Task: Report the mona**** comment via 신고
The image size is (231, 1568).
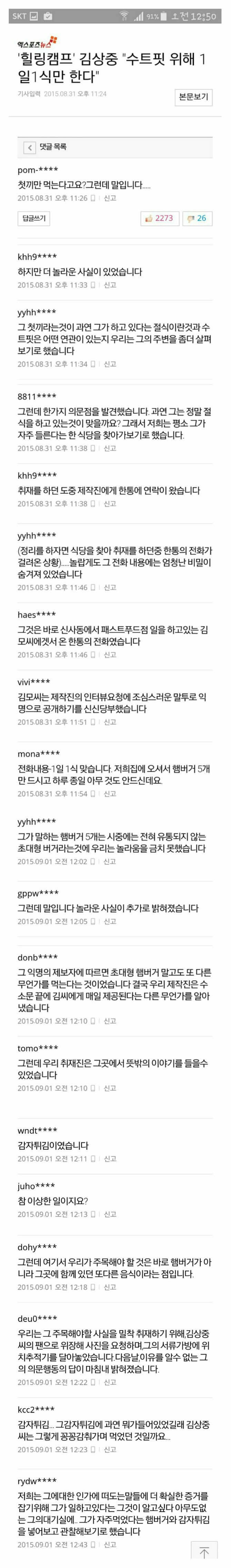Action: [110, 794]
